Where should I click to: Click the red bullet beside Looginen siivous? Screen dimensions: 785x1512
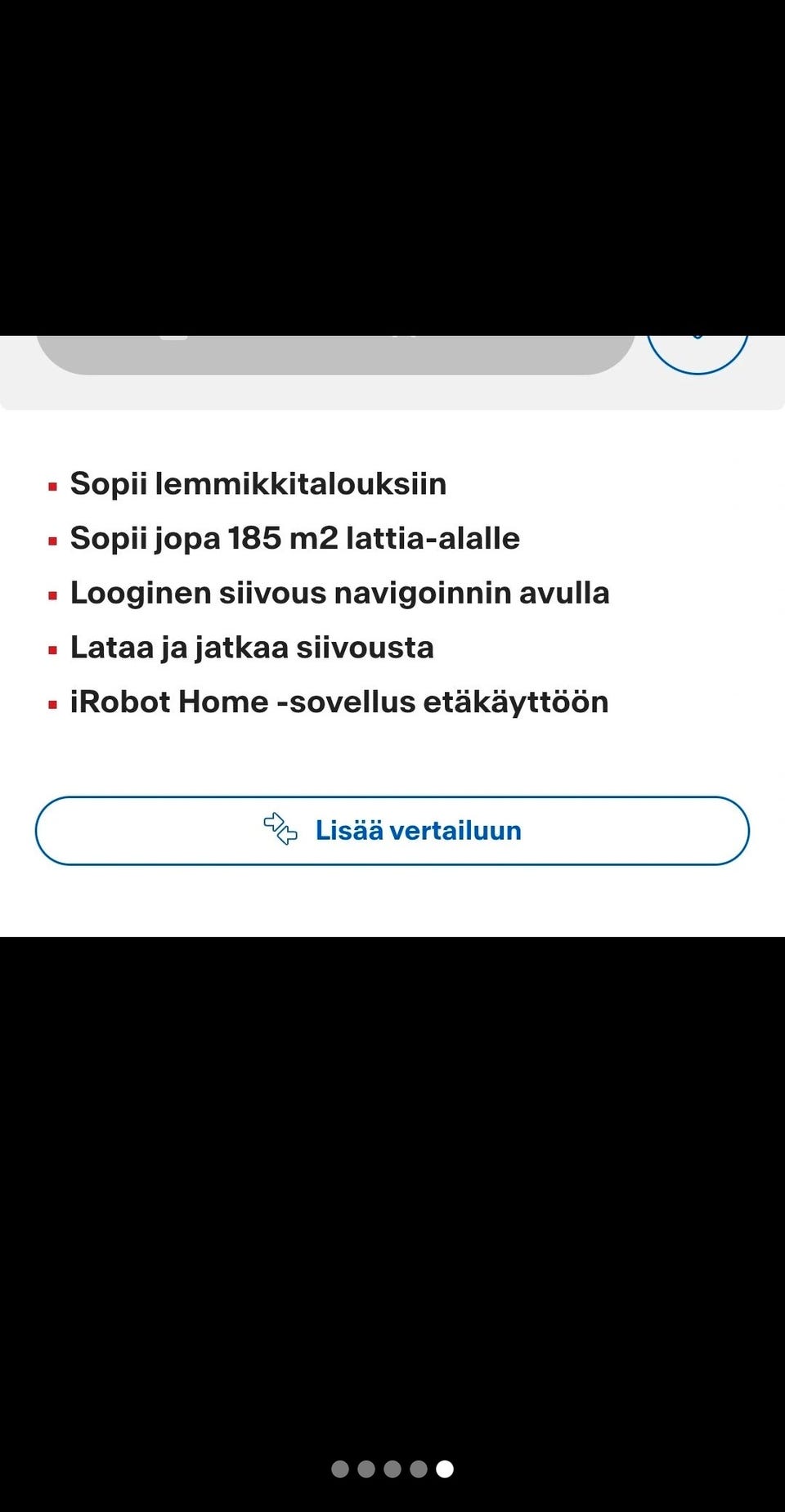52,594
